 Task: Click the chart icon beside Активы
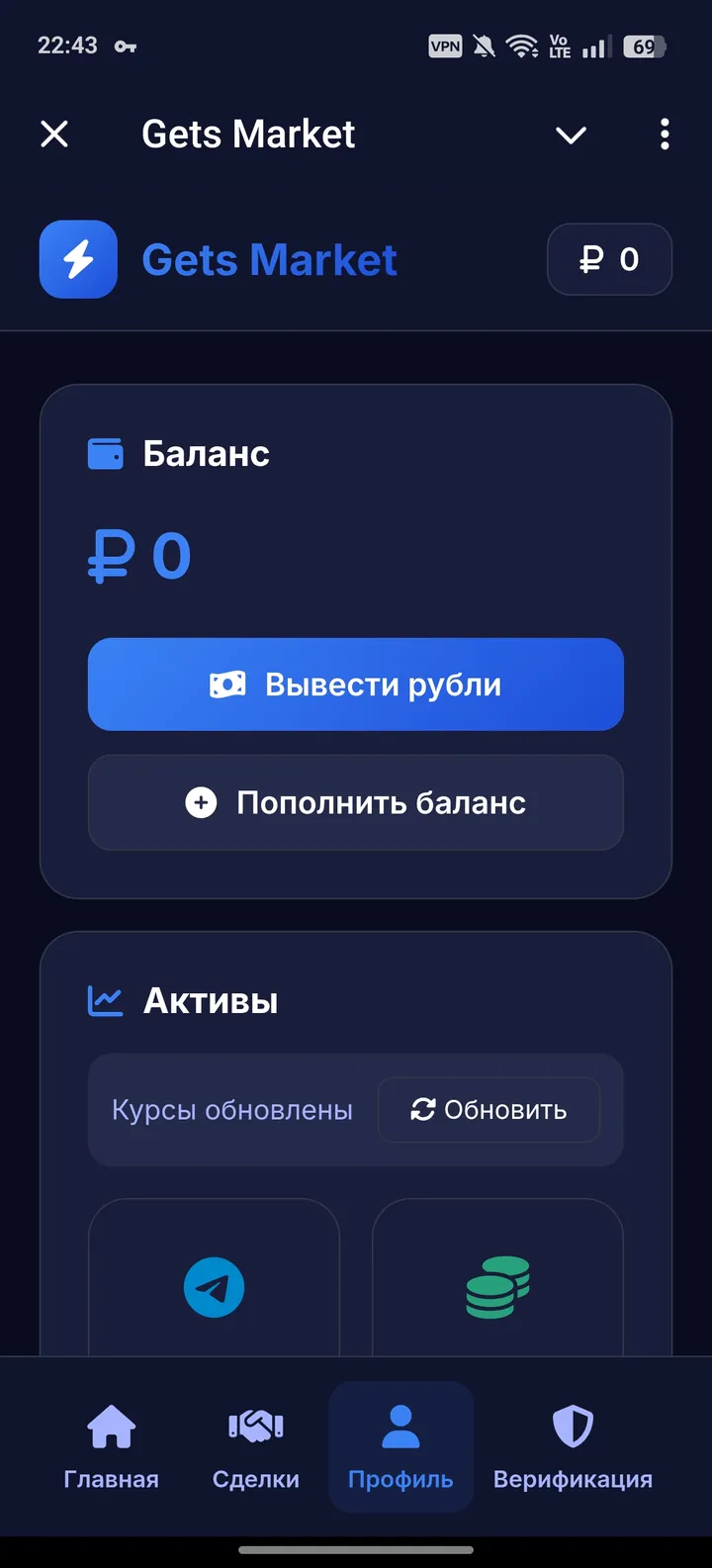pos(107,999)
